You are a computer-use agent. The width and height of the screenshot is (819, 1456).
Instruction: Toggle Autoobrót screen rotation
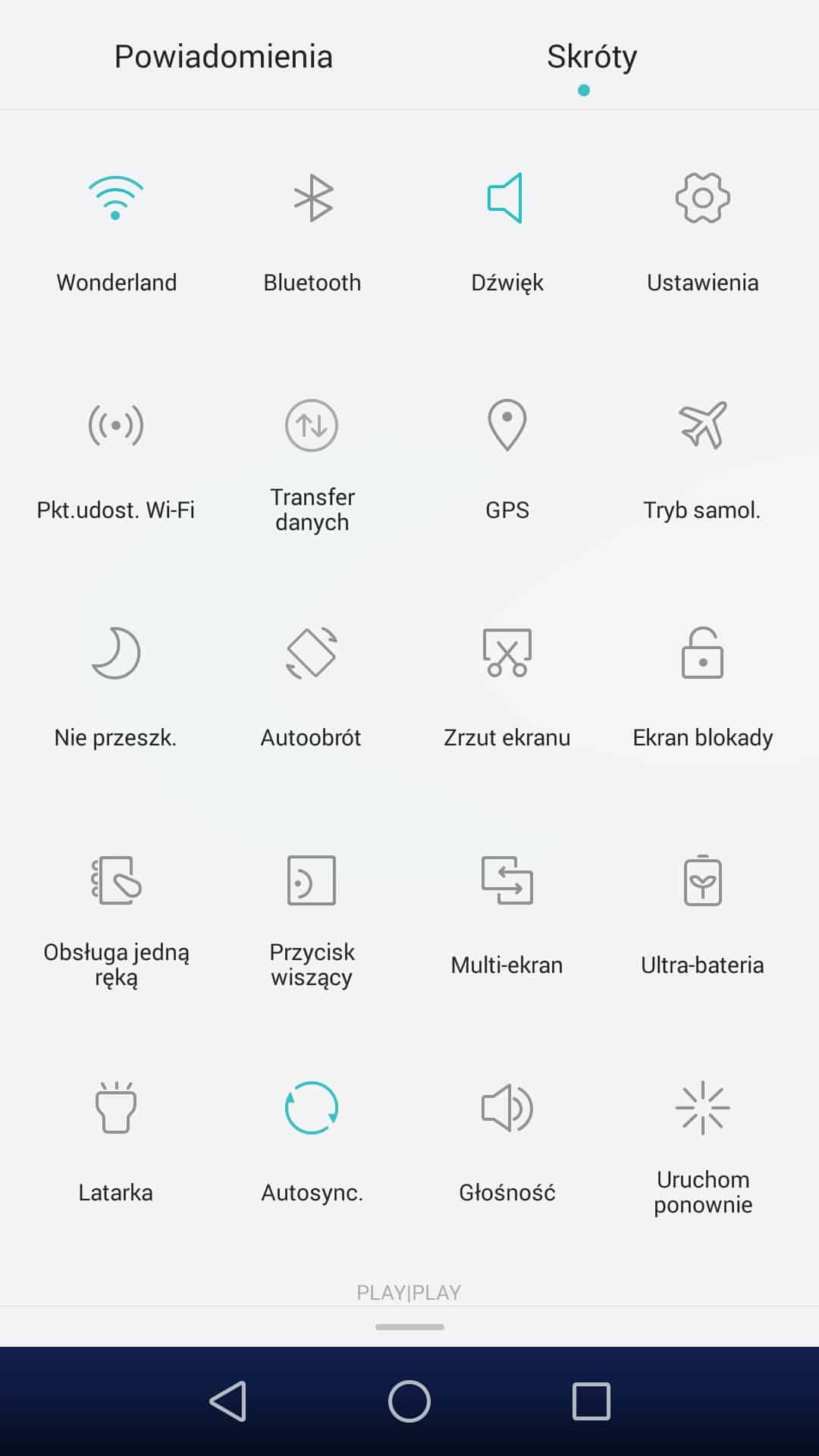coord(312,653)
